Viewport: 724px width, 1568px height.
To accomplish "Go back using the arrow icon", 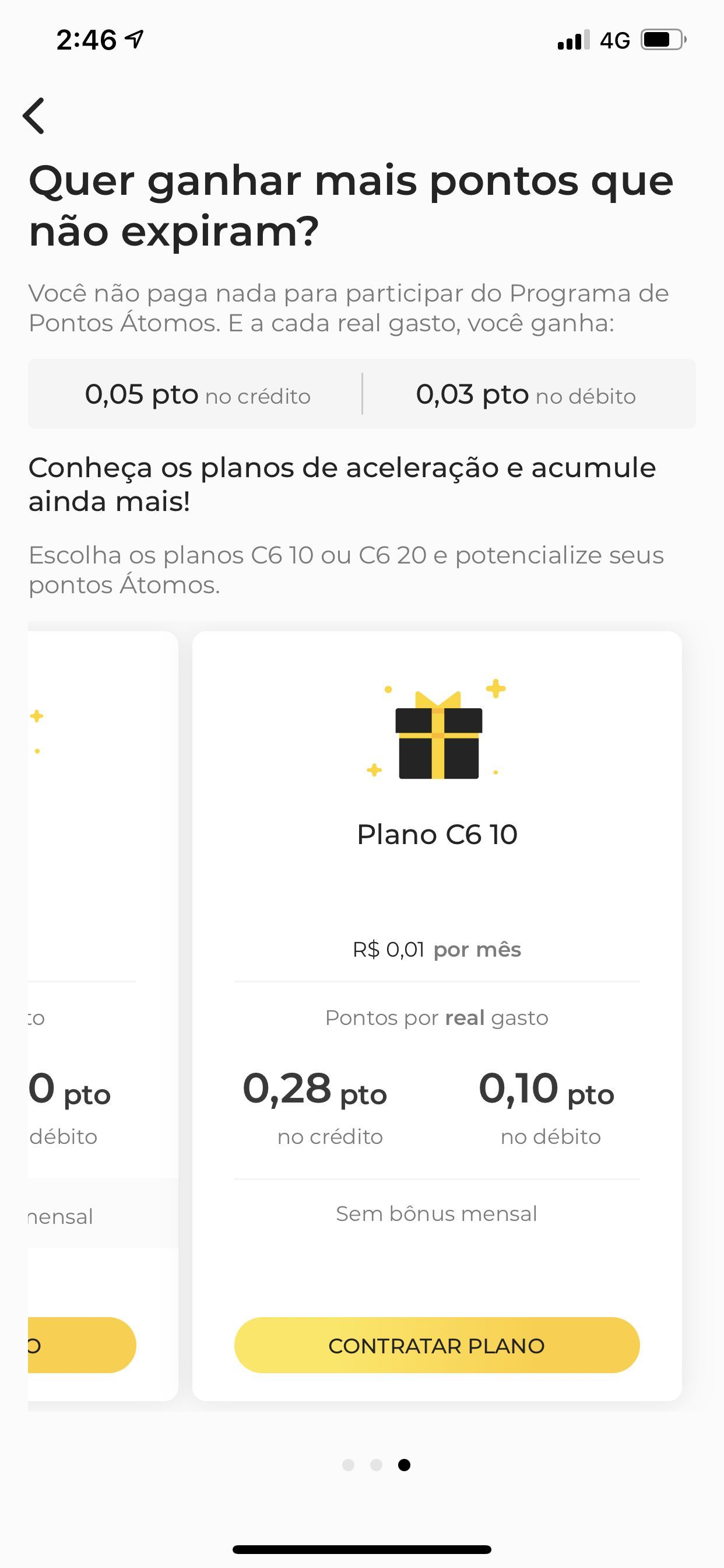I will click(x=34, y=116).
